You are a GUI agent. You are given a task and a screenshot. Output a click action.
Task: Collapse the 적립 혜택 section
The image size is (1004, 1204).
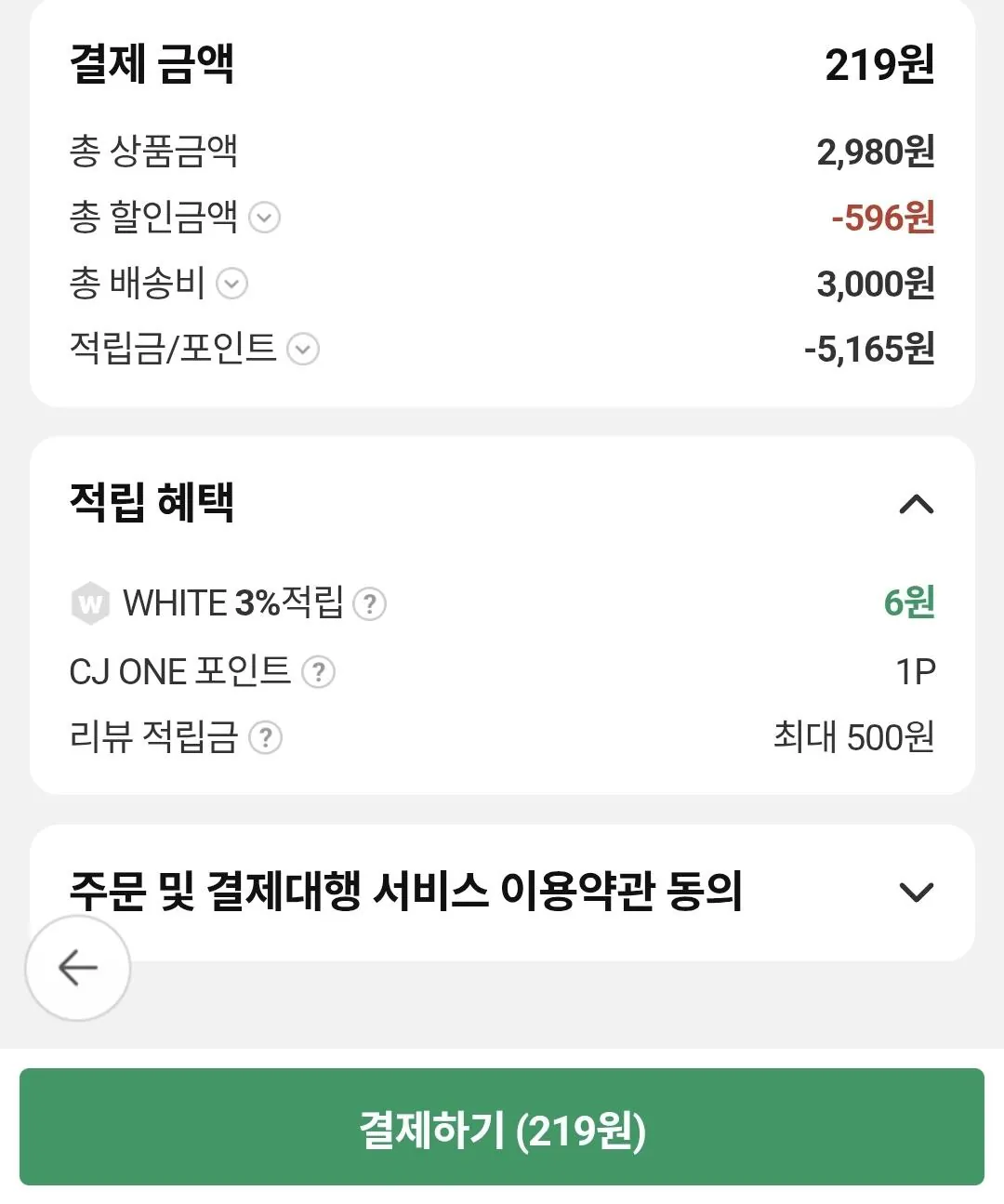pos(917,506)
